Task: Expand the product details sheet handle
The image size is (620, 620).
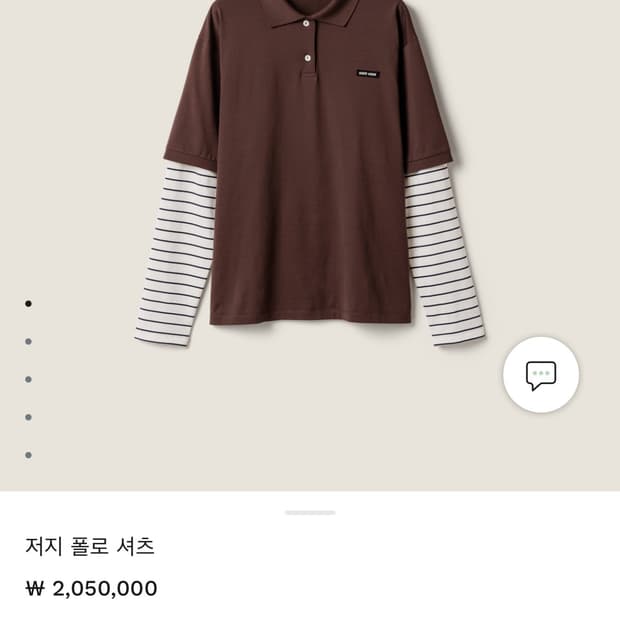Action: [x=310, y=512]
